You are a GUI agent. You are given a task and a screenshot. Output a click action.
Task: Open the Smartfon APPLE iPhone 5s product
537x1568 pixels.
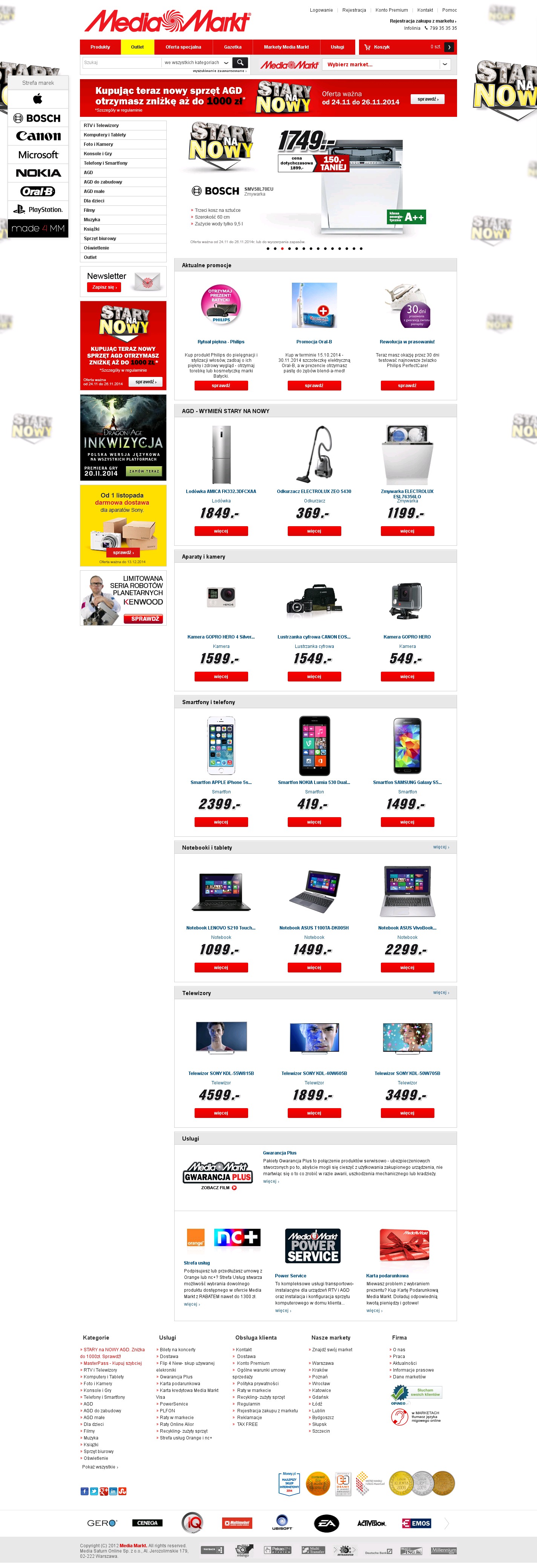221,782
